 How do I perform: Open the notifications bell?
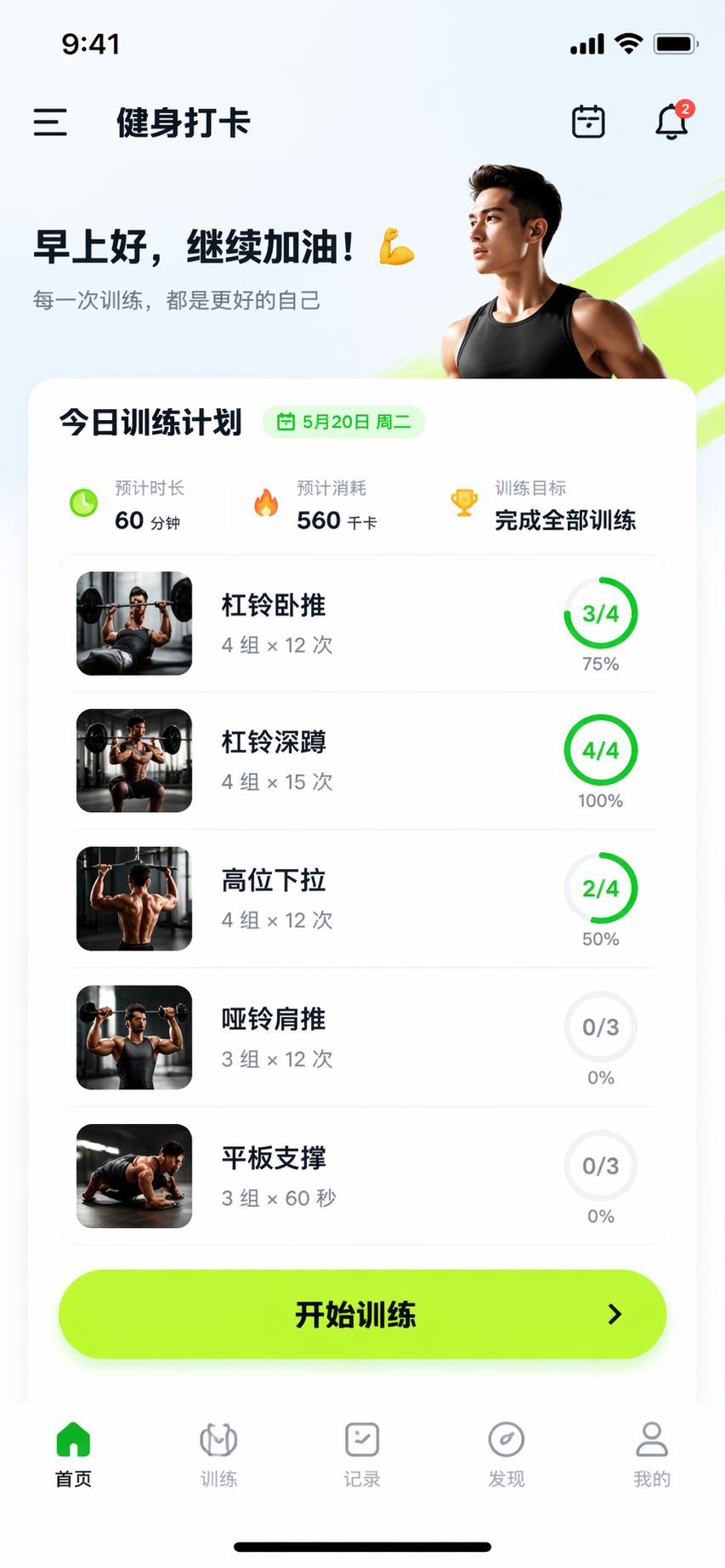[671, 122]
